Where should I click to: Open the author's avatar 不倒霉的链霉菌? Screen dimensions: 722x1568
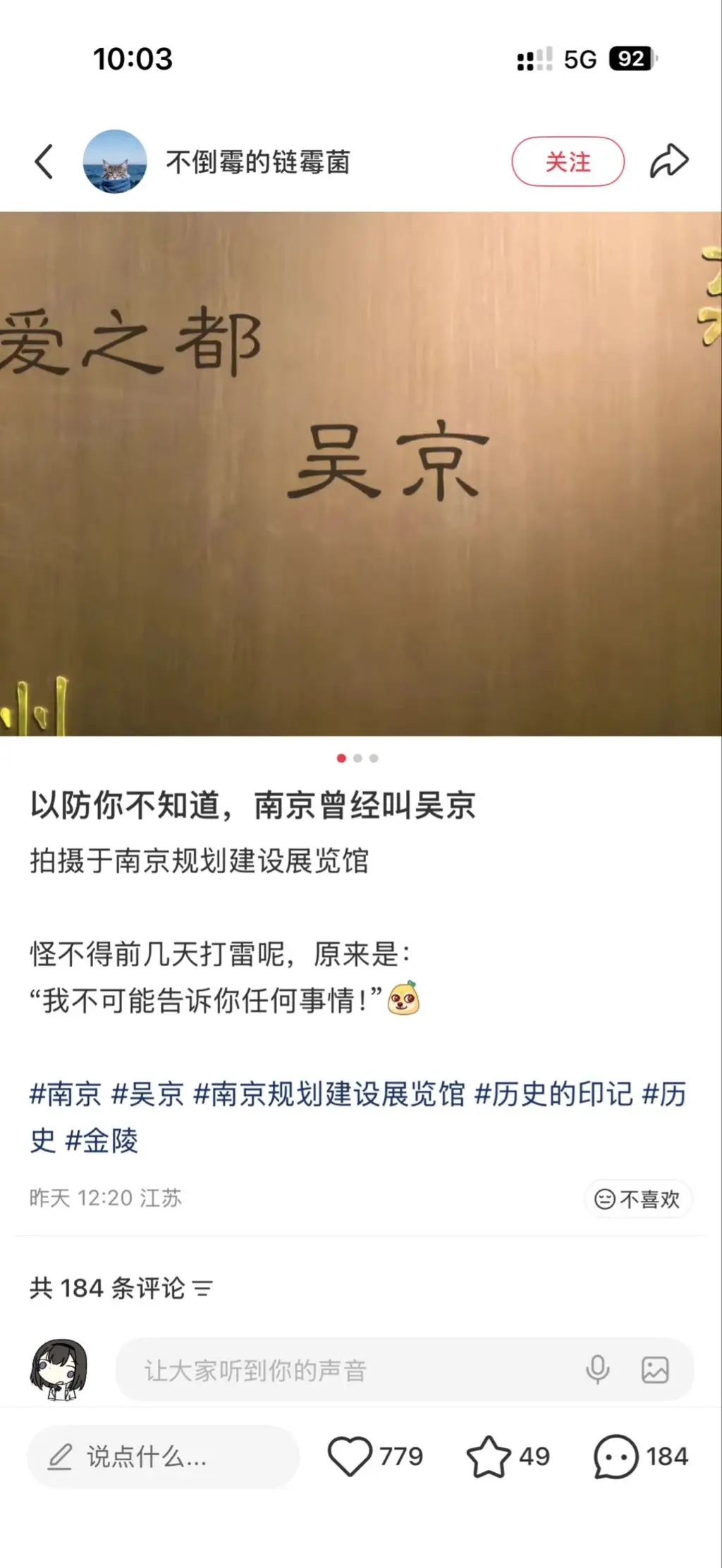tap(115, 161)
